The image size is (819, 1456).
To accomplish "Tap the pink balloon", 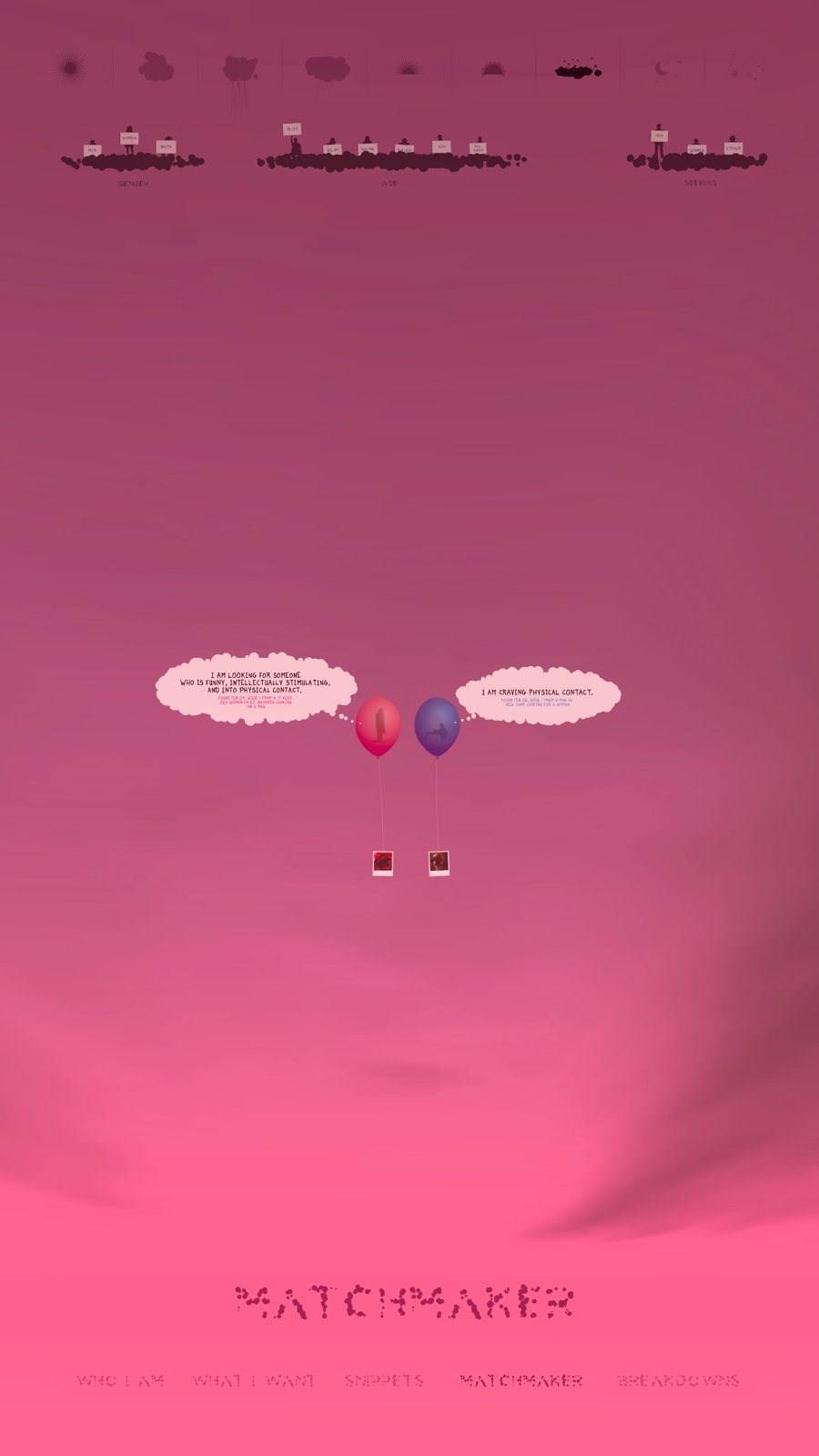I will coord(378,725).
